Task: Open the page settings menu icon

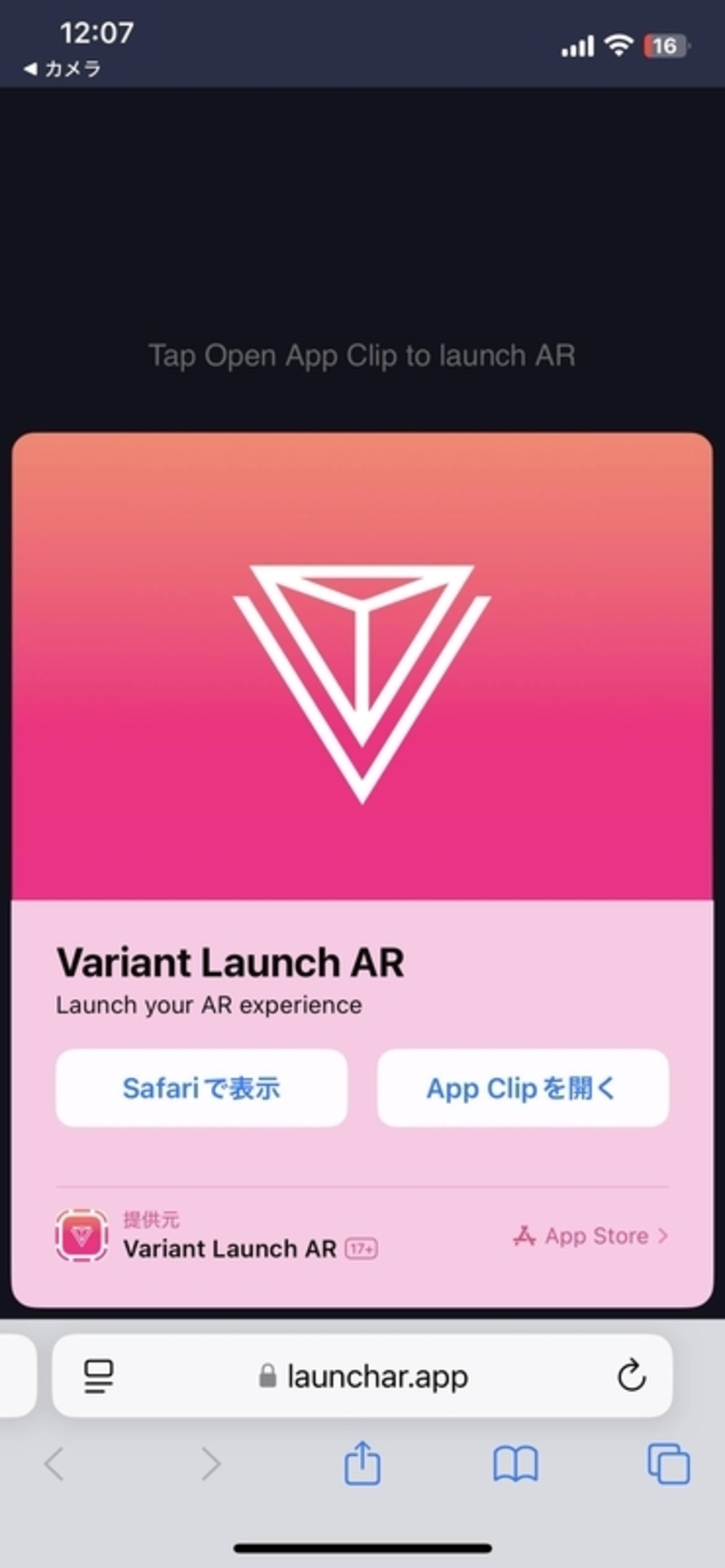Action: [99, 1376]
